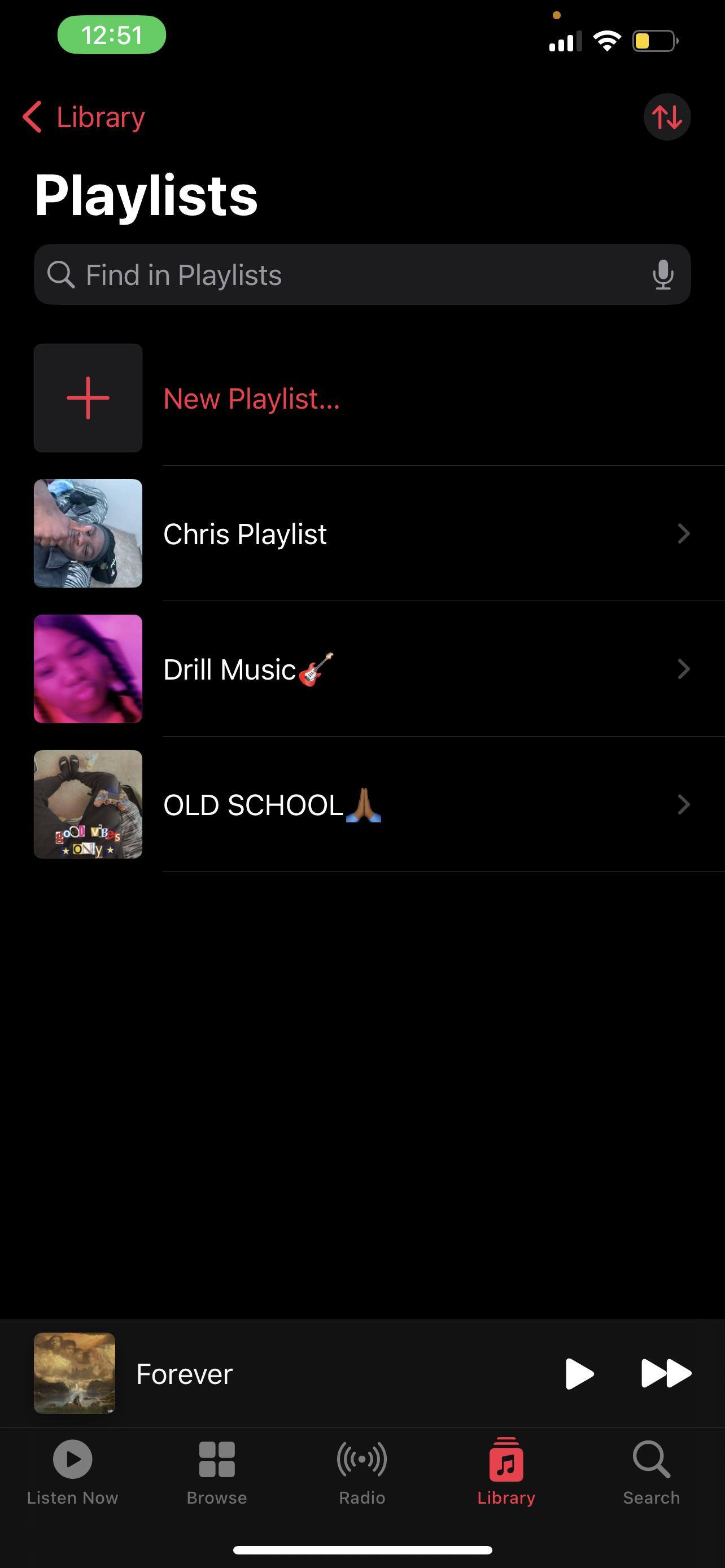
Task: Switch to the Radio tab
Action: click(362, 1470)
